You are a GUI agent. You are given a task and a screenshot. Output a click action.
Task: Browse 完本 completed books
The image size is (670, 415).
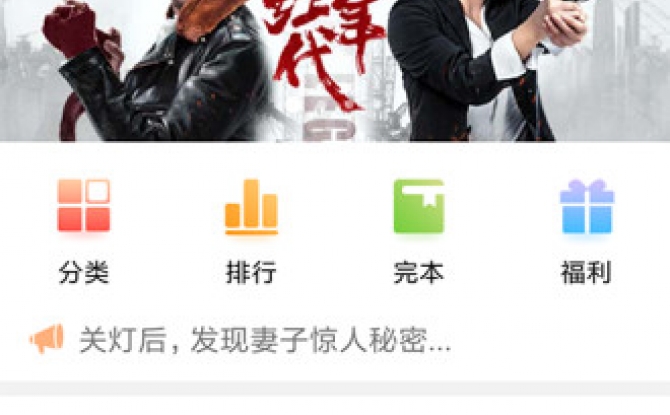pos(418,230)
